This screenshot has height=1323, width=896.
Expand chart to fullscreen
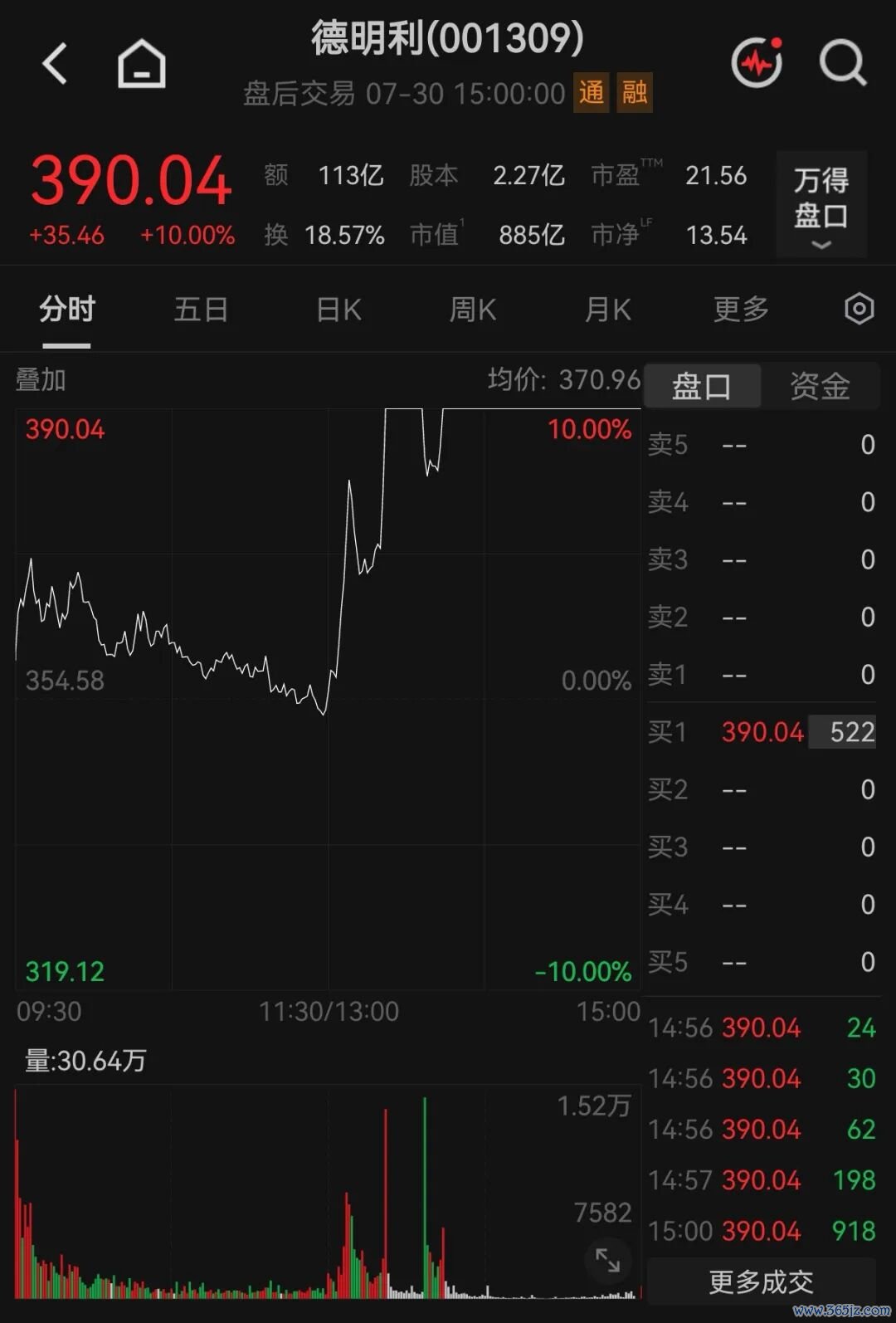click(x=608, y=1261)
